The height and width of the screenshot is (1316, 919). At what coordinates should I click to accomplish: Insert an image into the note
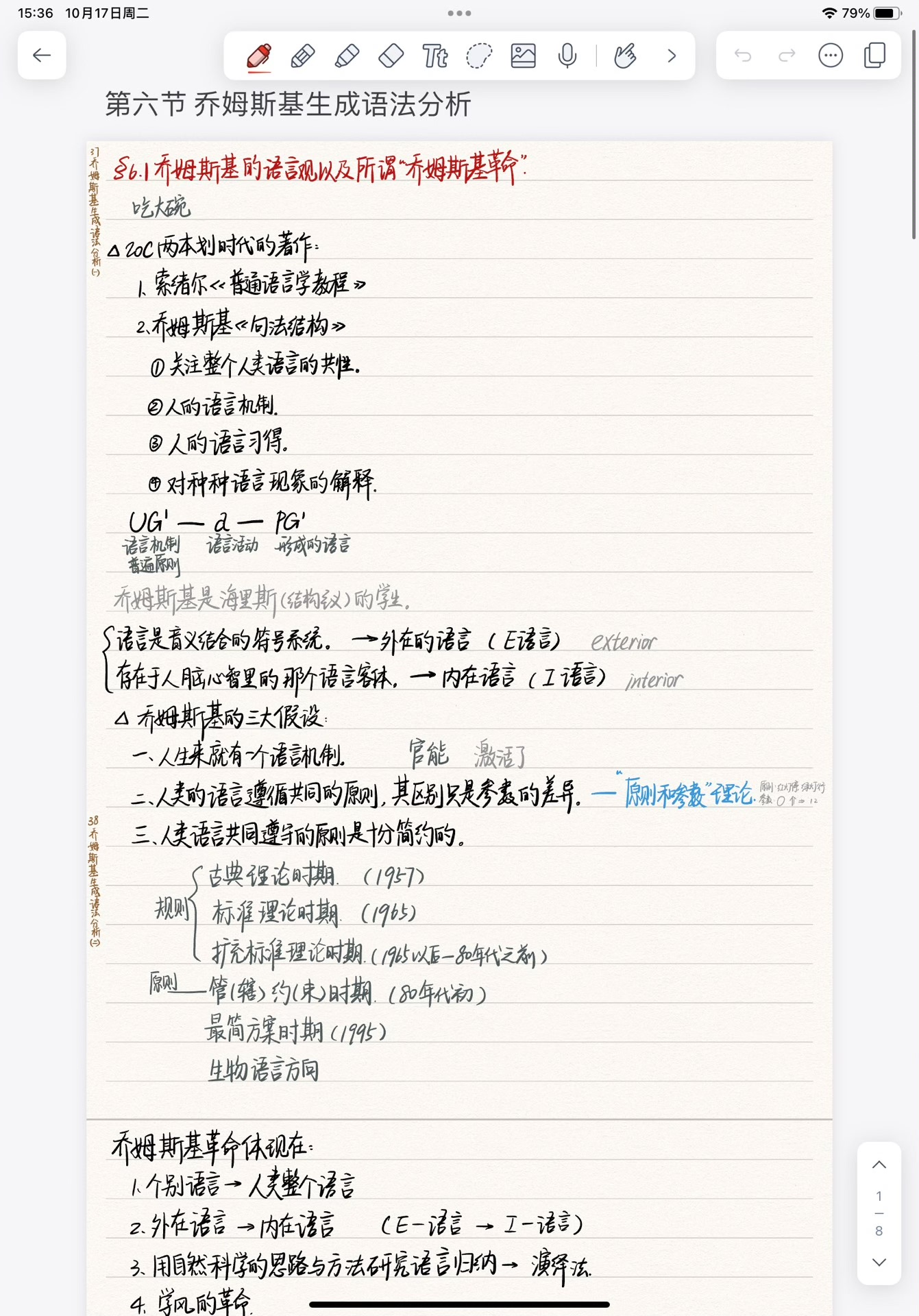coord(523,56)
